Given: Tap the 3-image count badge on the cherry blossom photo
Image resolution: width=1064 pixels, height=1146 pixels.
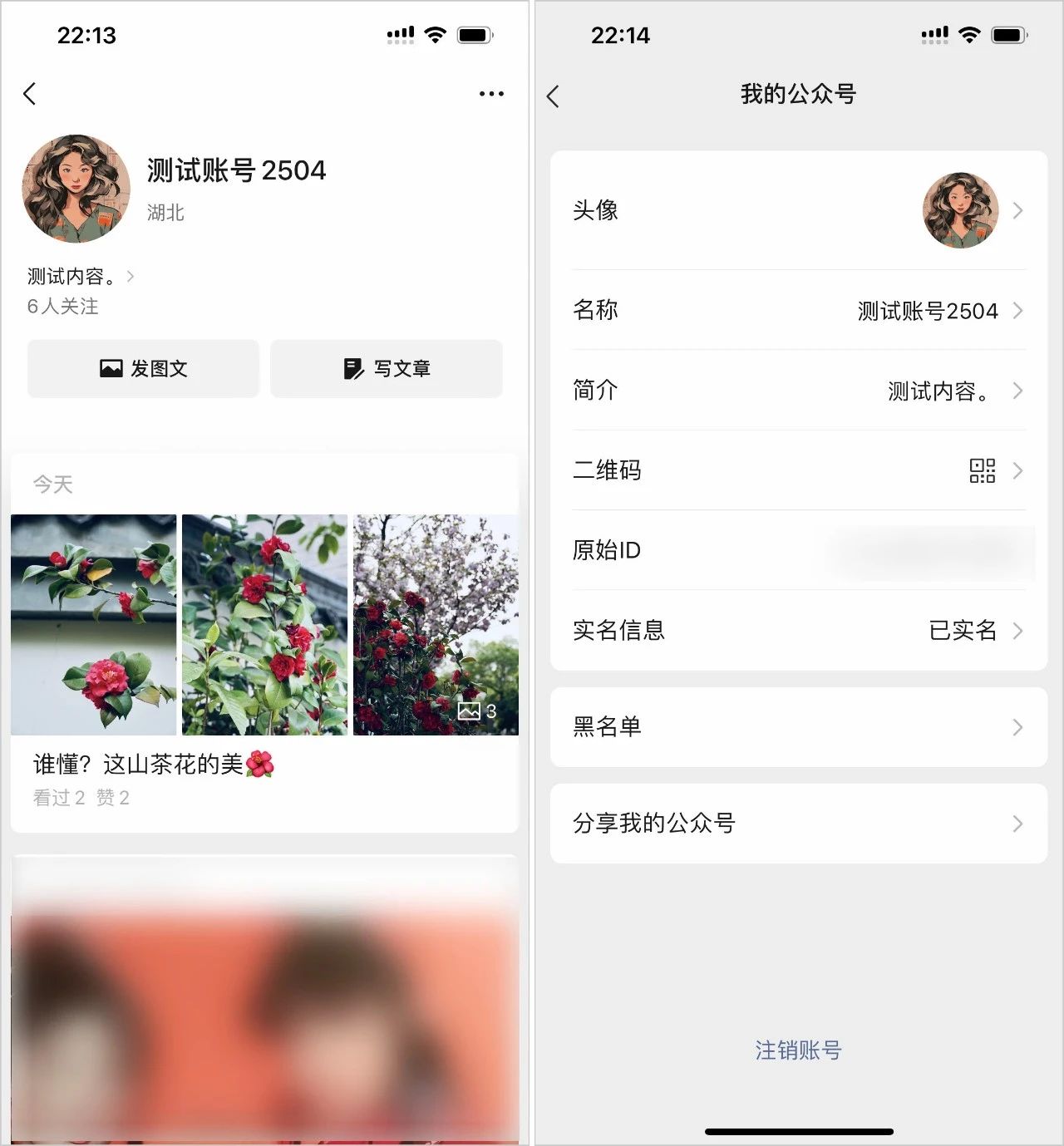Looking at the screenshot, I should coord(477,711).
